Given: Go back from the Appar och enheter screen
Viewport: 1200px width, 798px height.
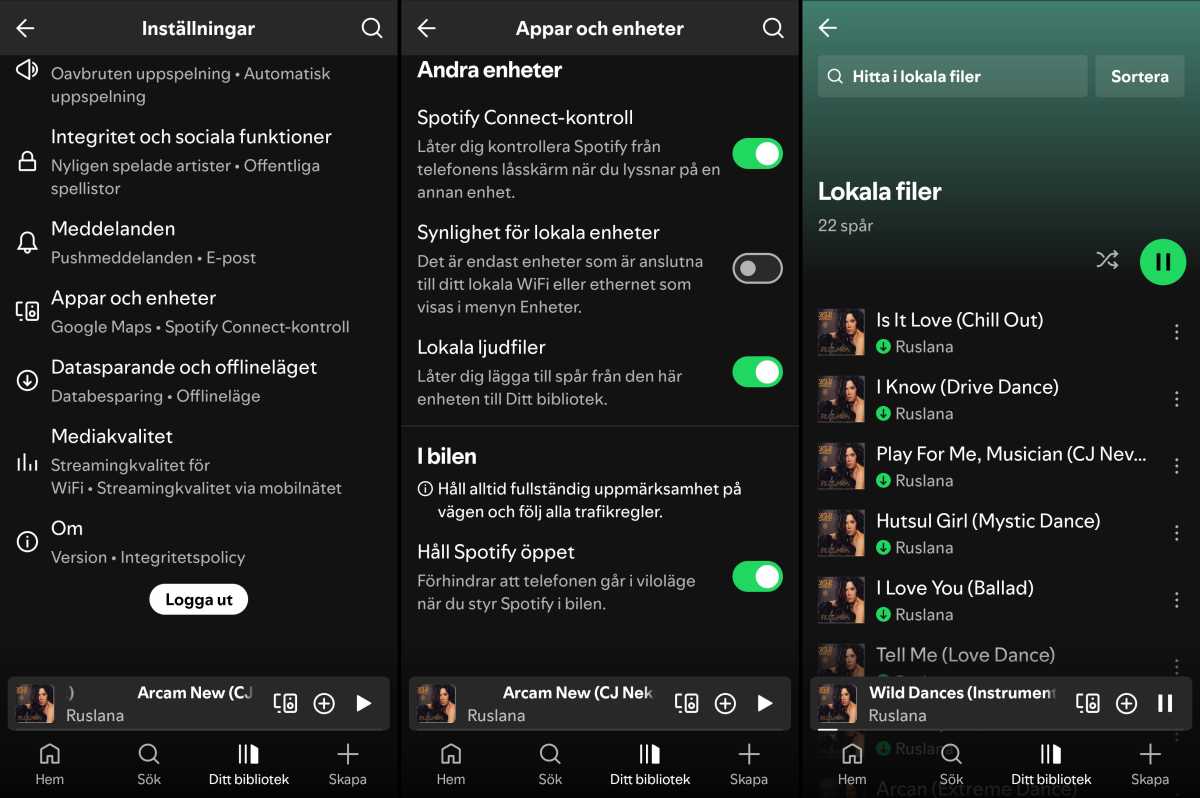Looking at the screenshot, I should pyautogui.click(x=427, y=28).
